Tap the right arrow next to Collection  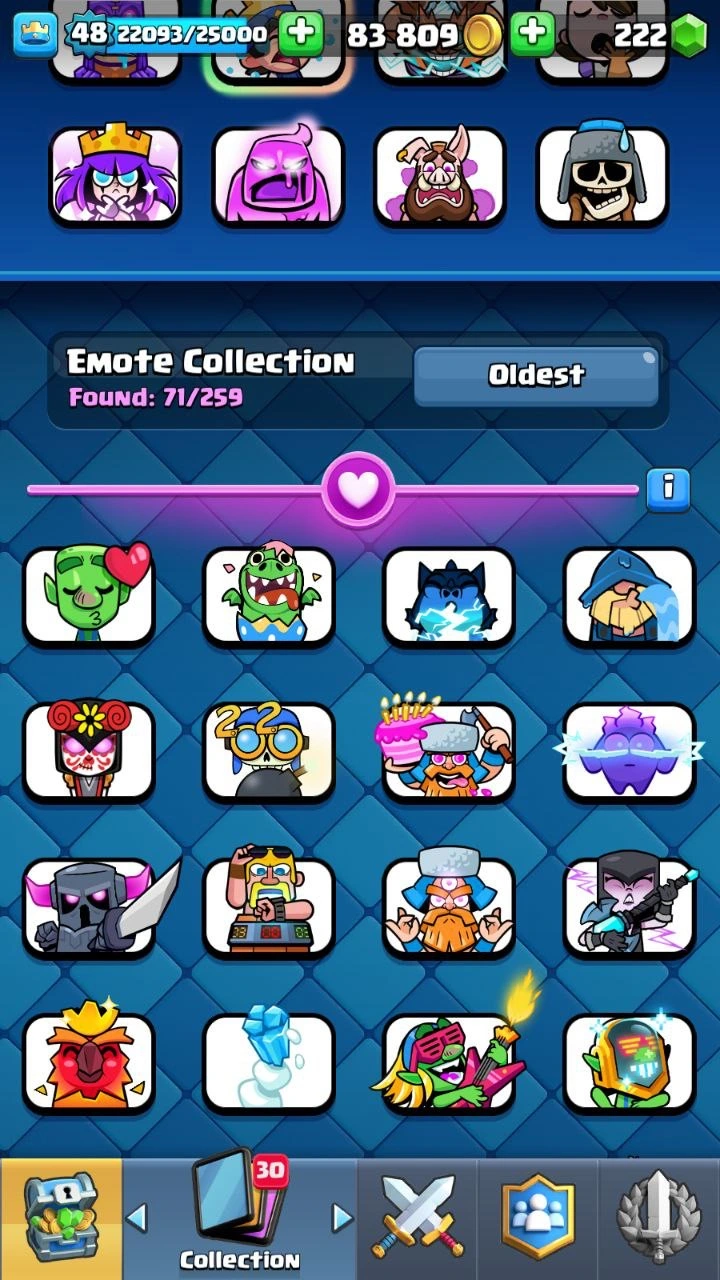(342, 1218)
